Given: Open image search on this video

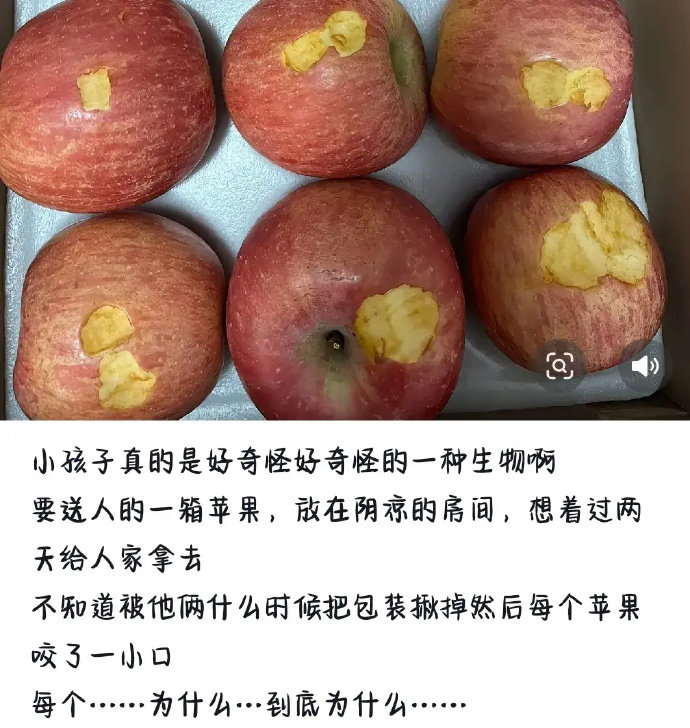Looking at the screenshot, I should 560,366.
